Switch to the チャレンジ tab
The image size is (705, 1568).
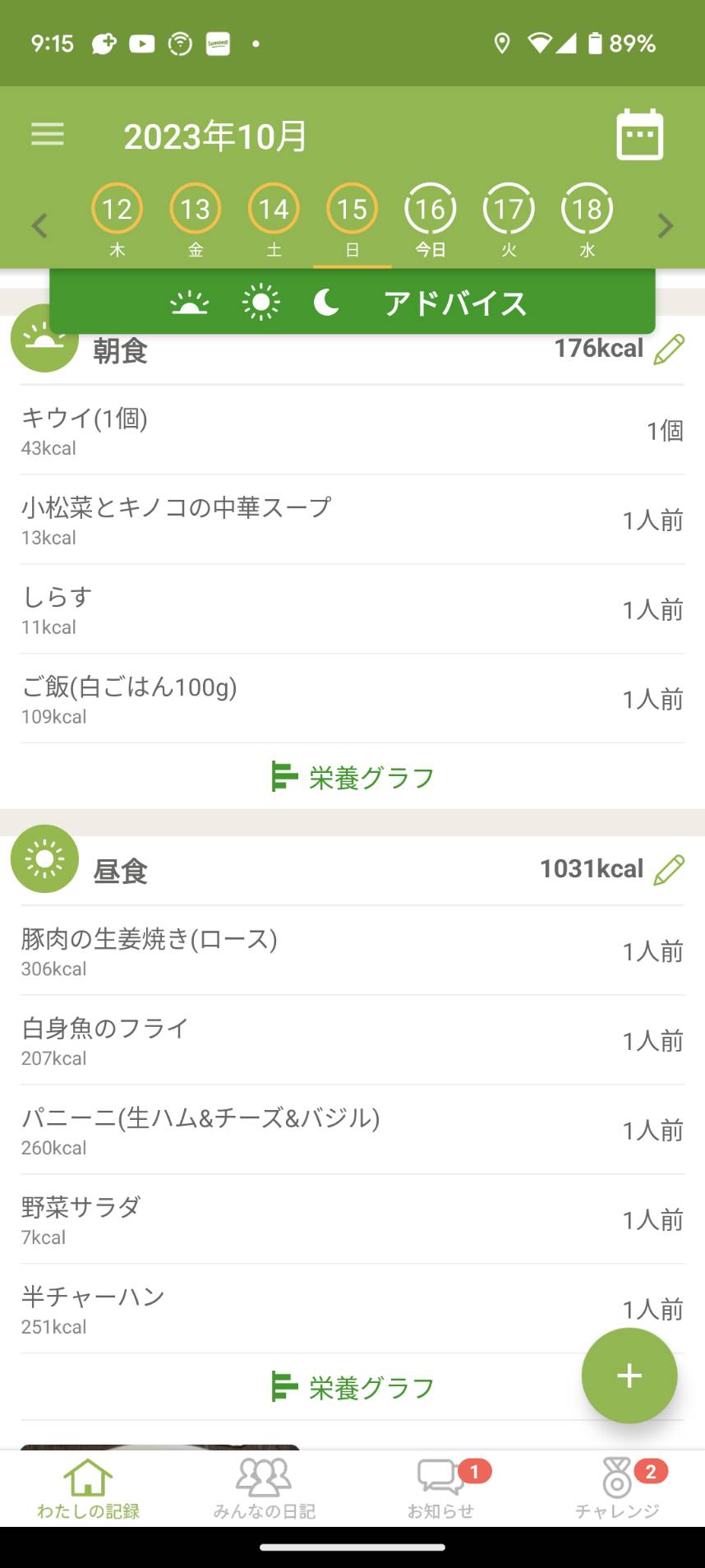(617, 1489)
